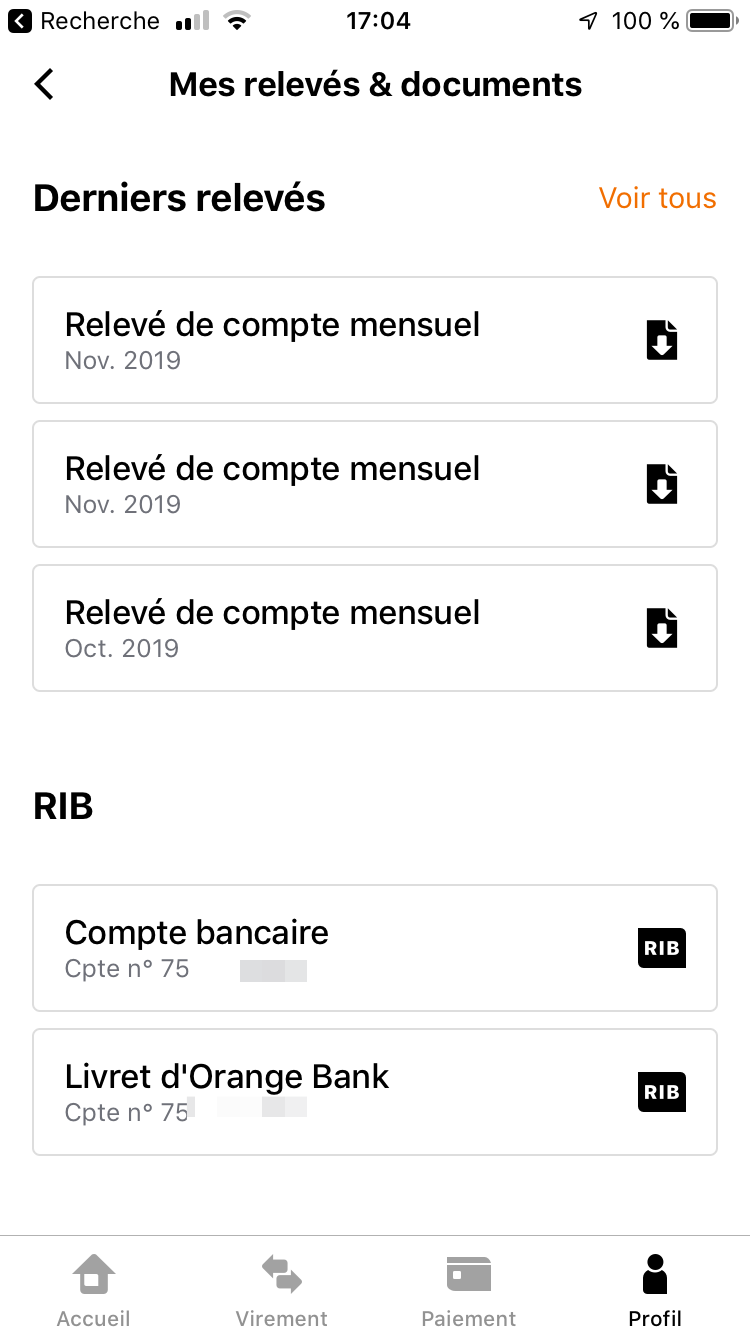Tap the Profil tab
Image resolution: width=750 pixels, height=1334 pixels.
point(655,1290)
